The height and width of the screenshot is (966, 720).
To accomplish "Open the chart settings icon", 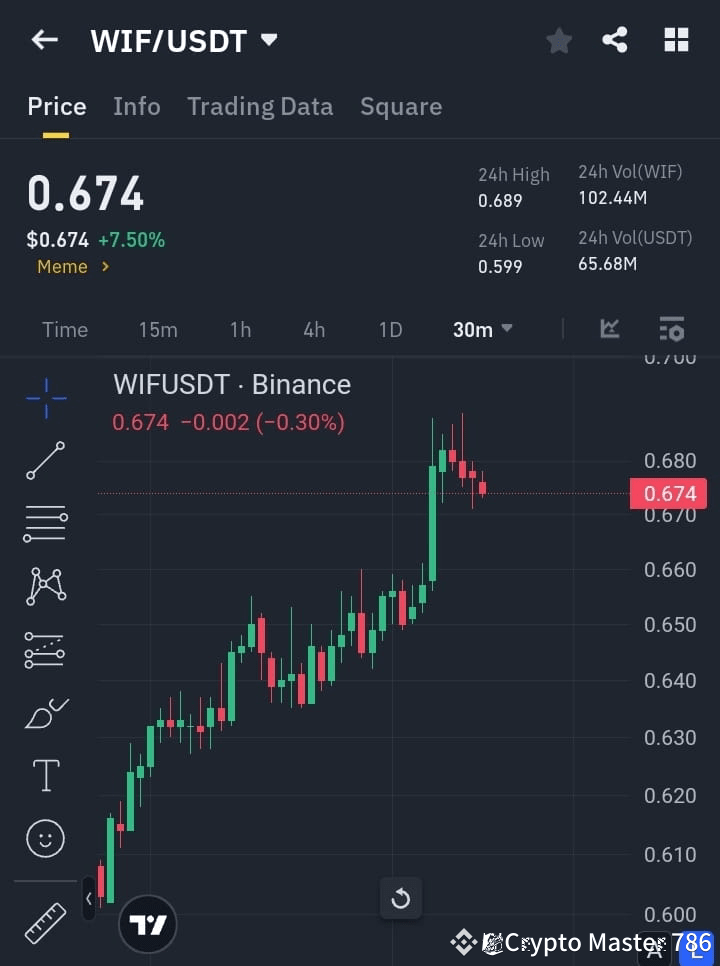I will [x=672, y=329].
